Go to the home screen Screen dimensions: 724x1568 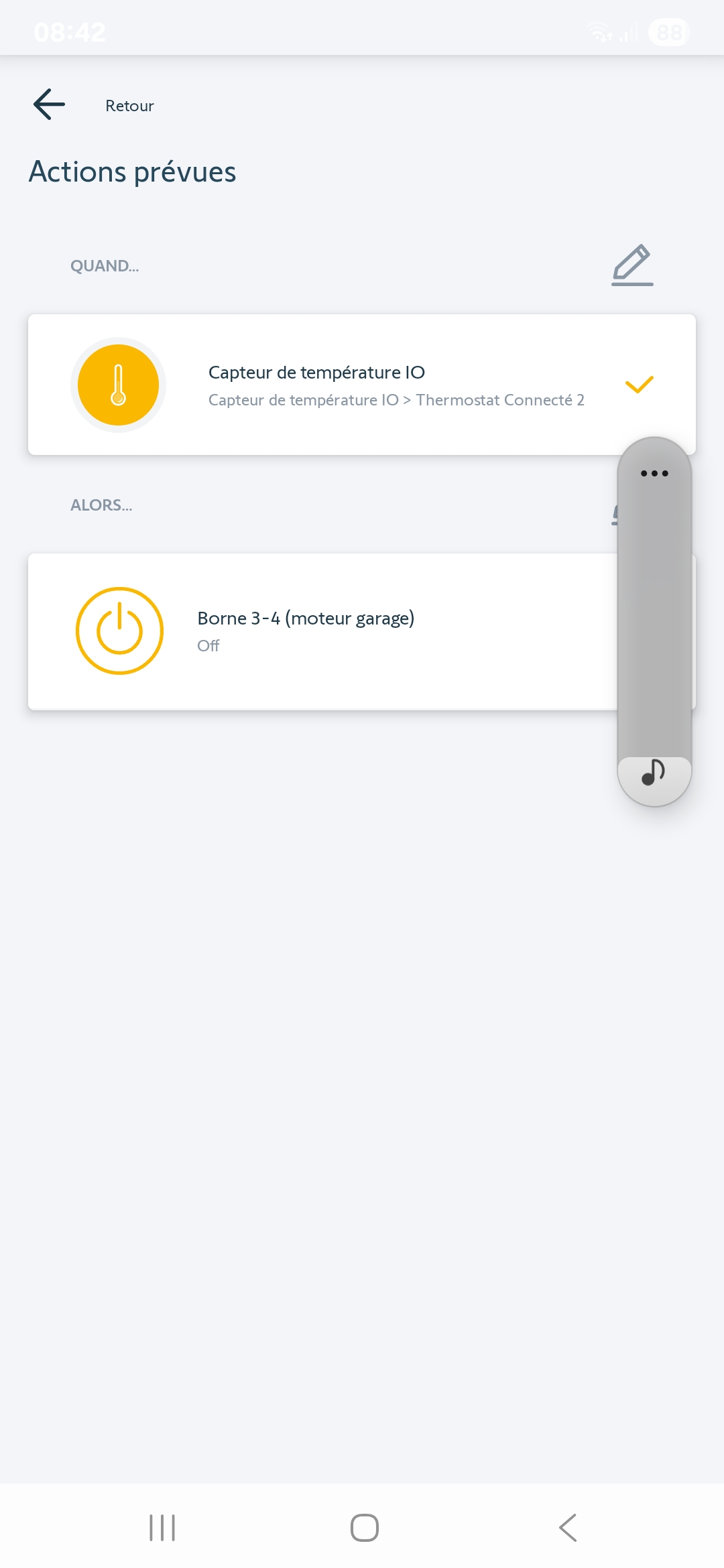pyautogui.click(x=364, y=1528)
